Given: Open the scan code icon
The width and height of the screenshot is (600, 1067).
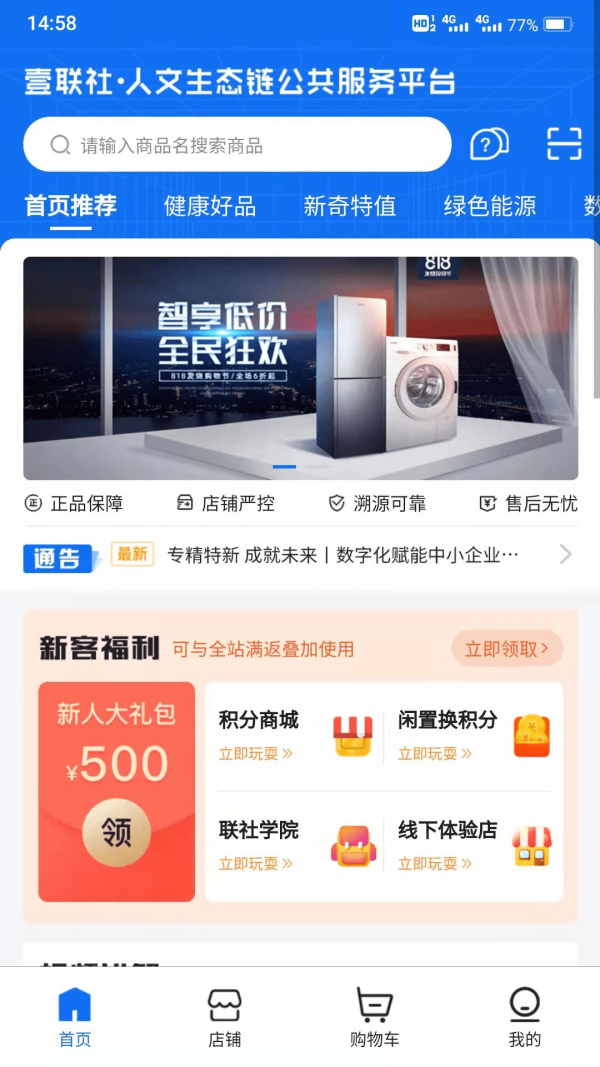Looking at the screenshot, I should [x=564, y=144].
